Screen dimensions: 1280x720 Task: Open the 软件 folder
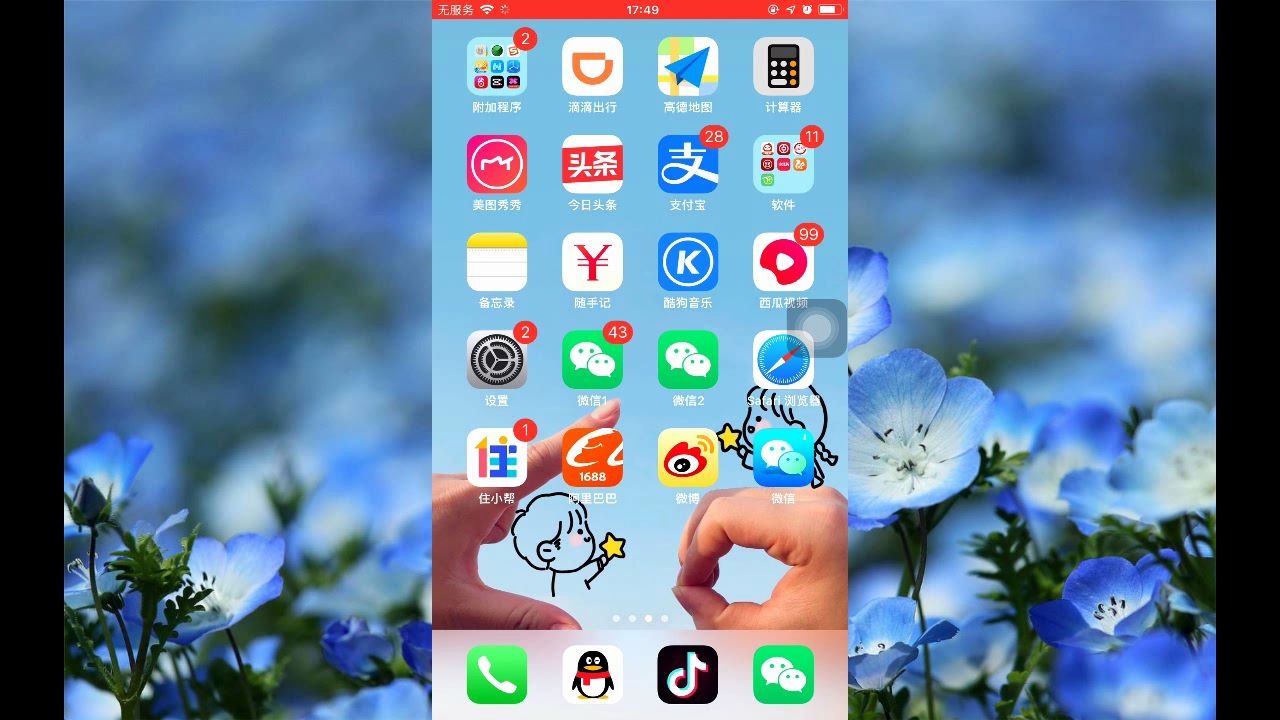coord(783,164)
